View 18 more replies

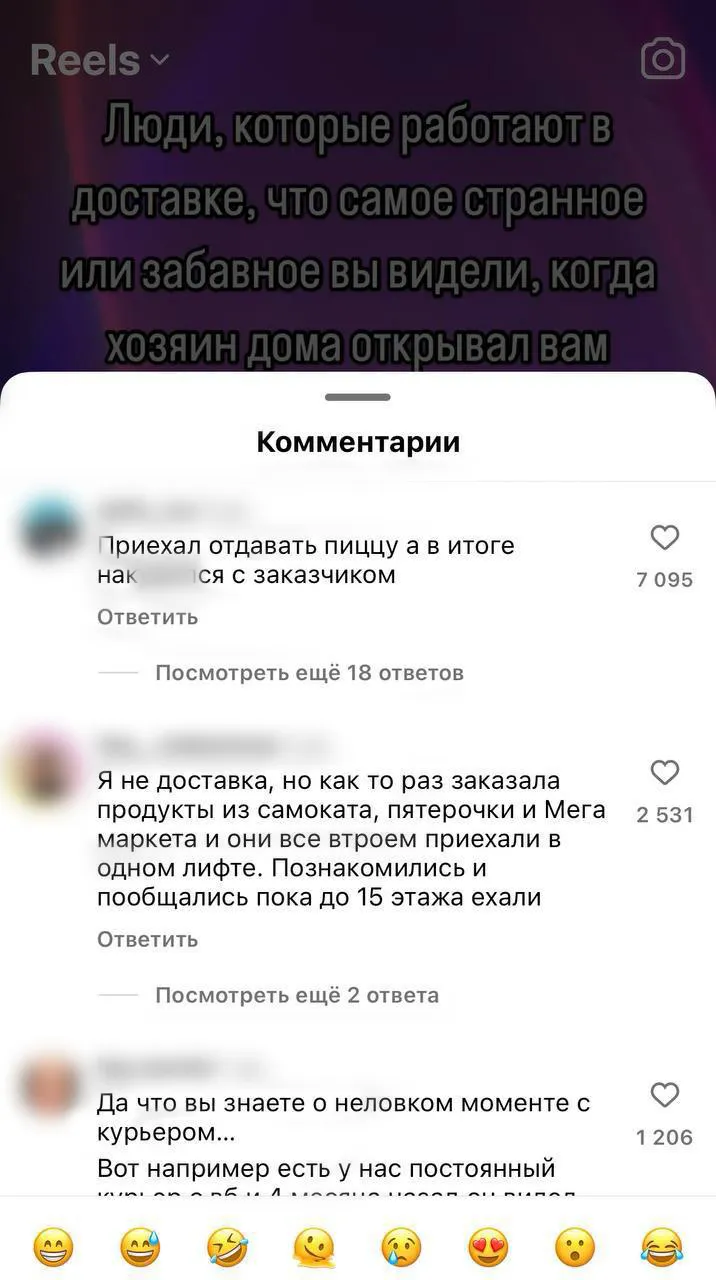tap(309, 673)
